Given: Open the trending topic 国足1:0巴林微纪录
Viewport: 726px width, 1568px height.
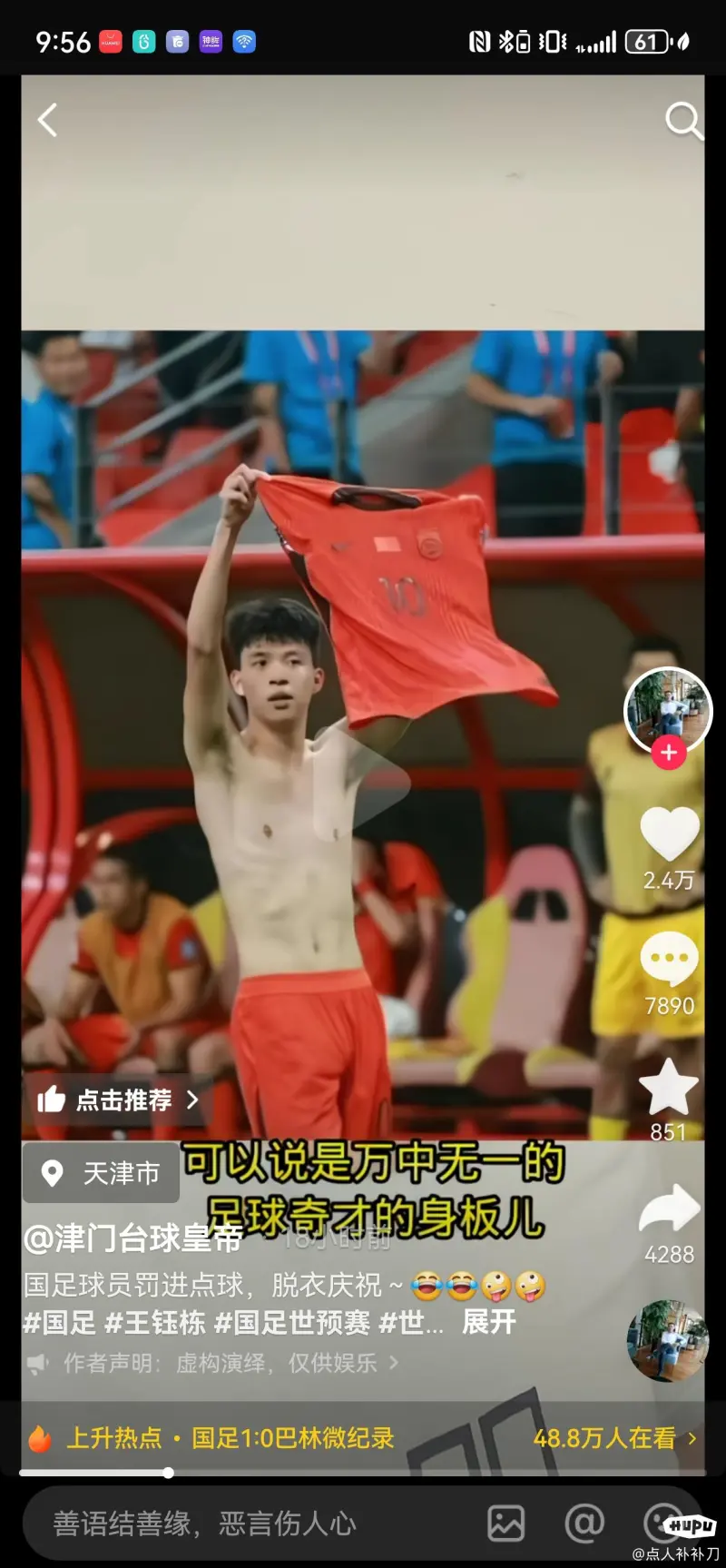Looking at the screenshot, I should [x=292, y=1438].
